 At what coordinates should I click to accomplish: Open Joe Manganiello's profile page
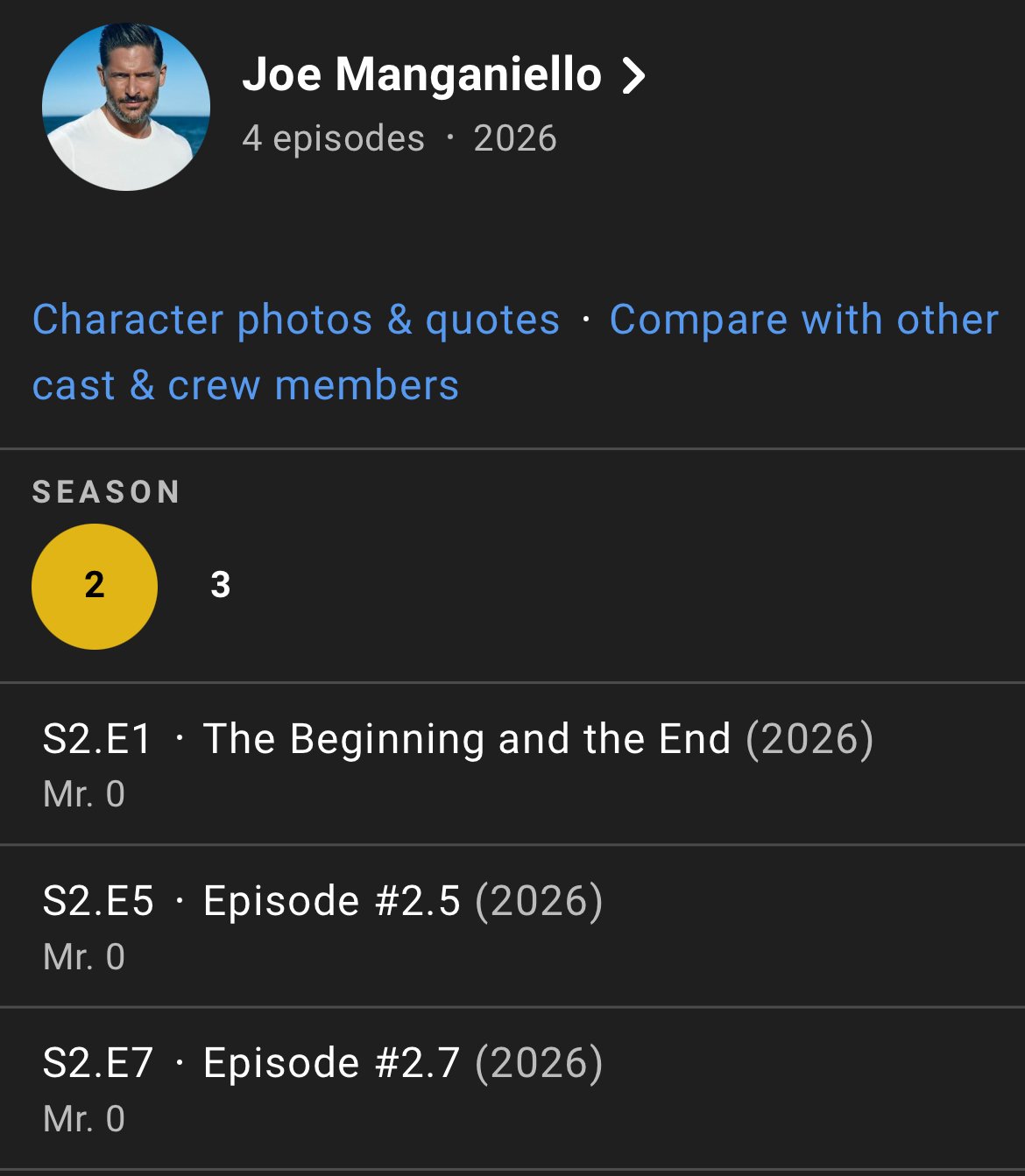442,74
